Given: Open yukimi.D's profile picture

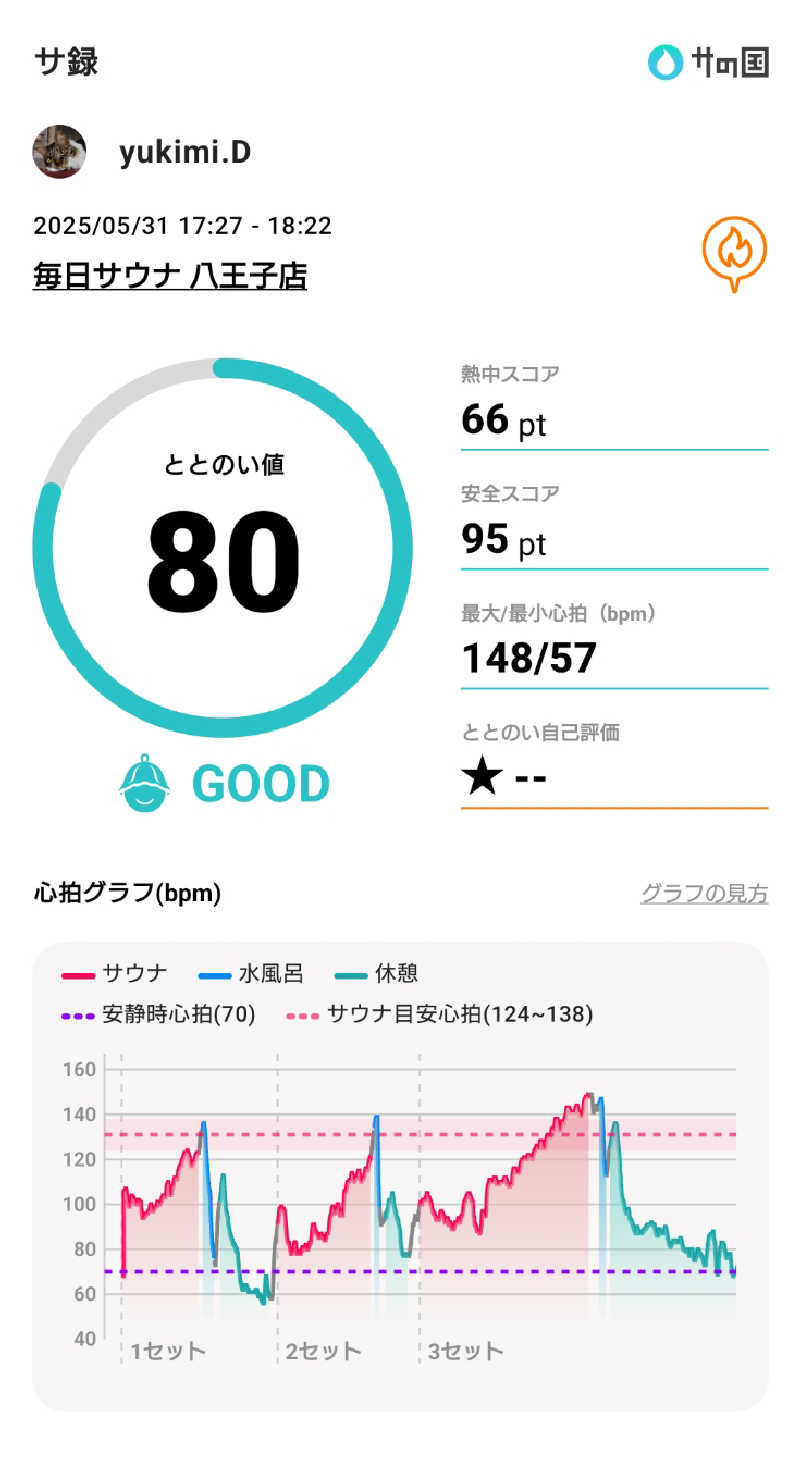Looking at the screenshot, I should coord(60,152).
